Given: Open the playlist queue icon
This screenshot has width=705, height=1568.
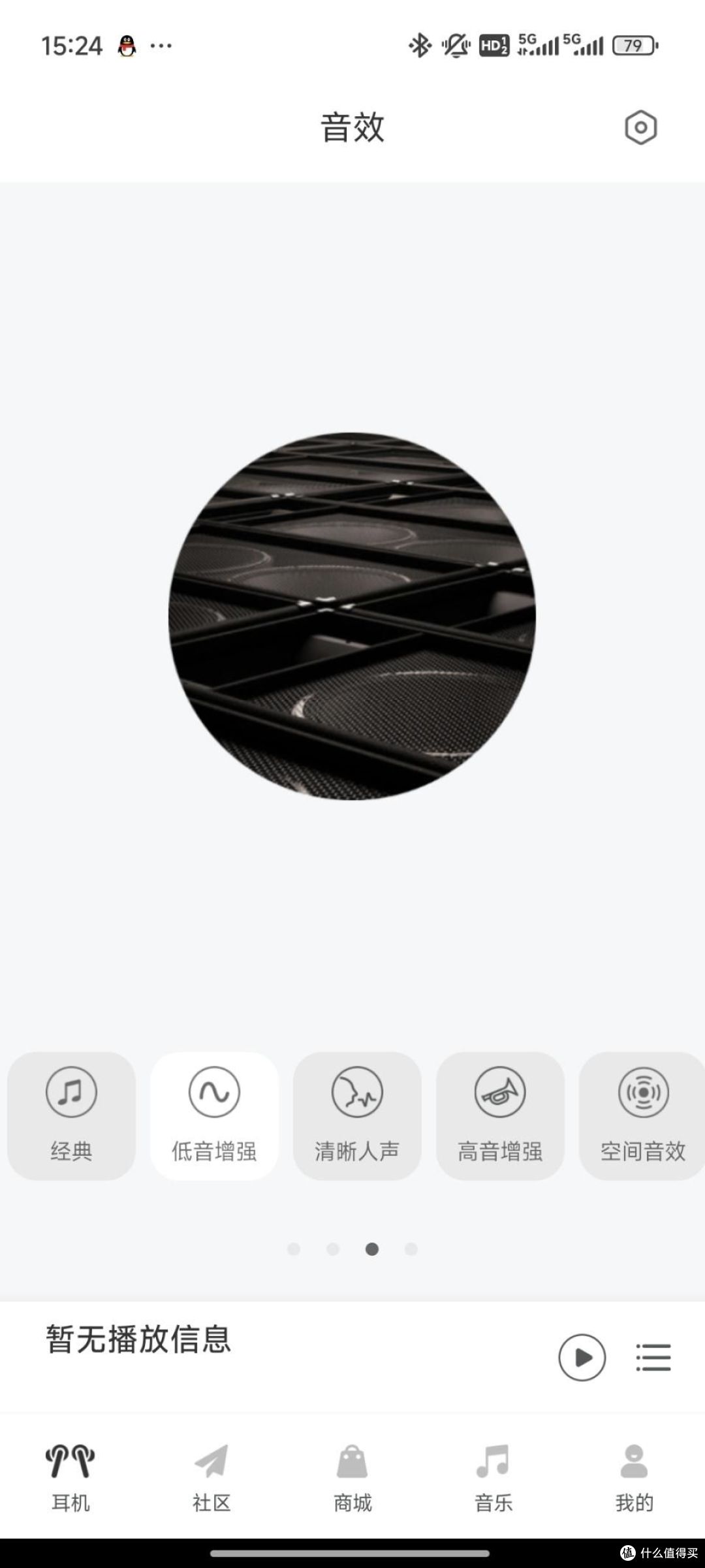Looking at the screenshot, I should pyautogui.click(x=653, y=1357).
